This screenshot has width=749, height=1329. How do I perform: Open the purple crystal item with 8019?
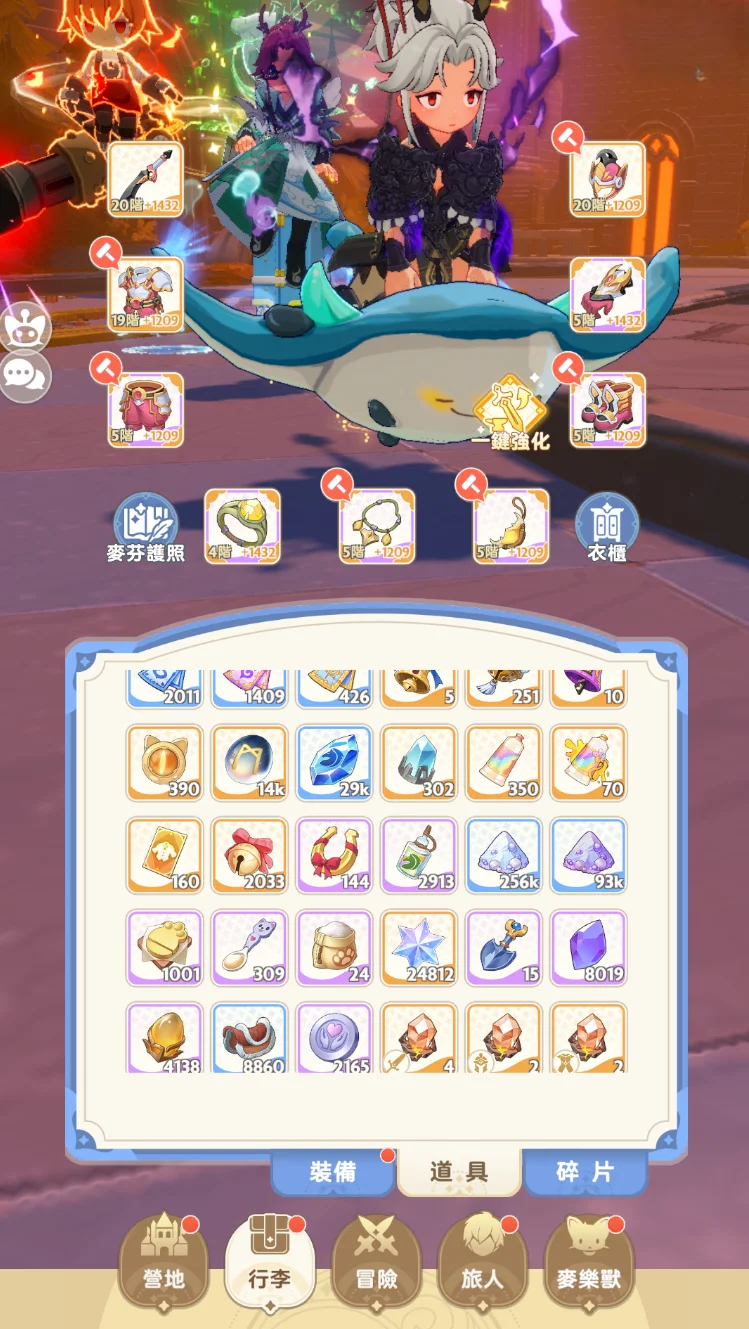click(588, 947)
